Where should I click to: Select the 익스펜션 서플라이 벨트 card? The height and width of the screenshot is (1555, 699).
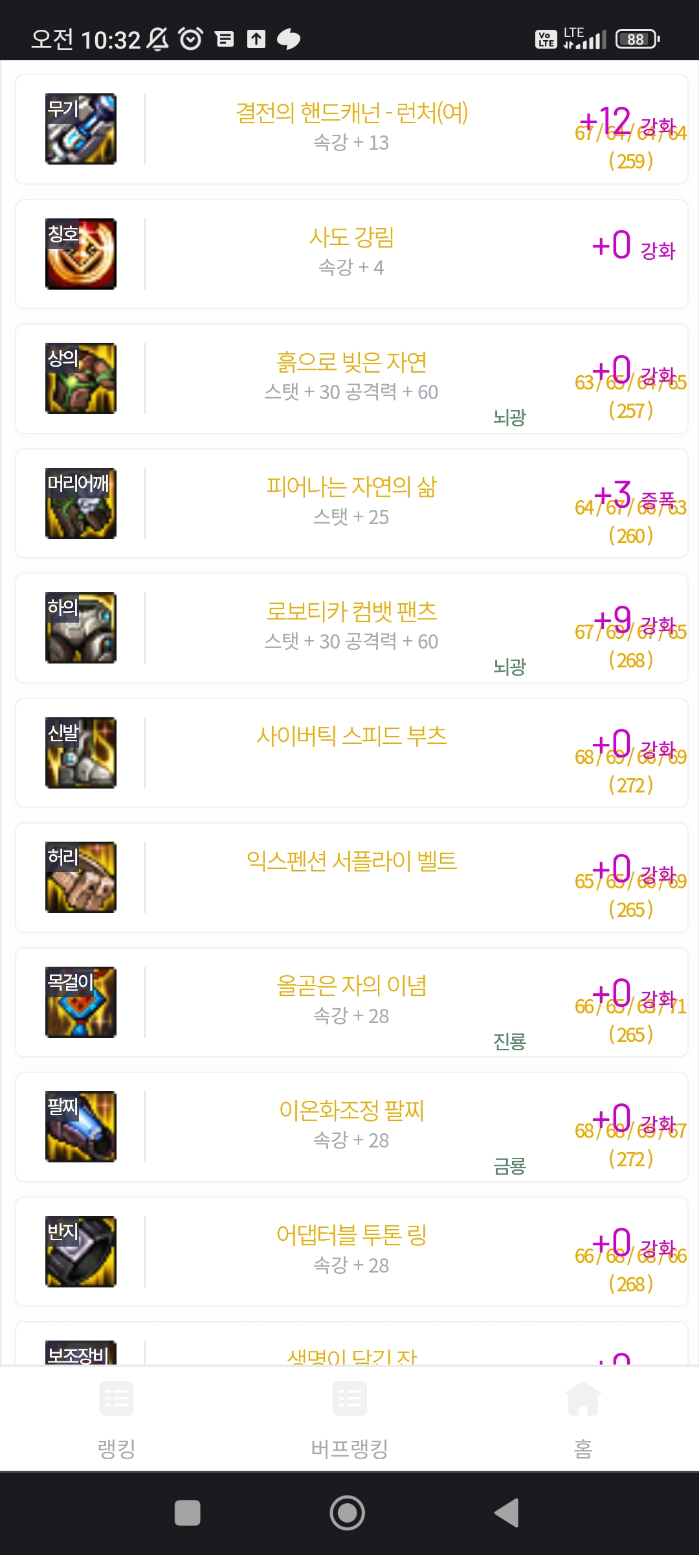[x=351, y=877]
